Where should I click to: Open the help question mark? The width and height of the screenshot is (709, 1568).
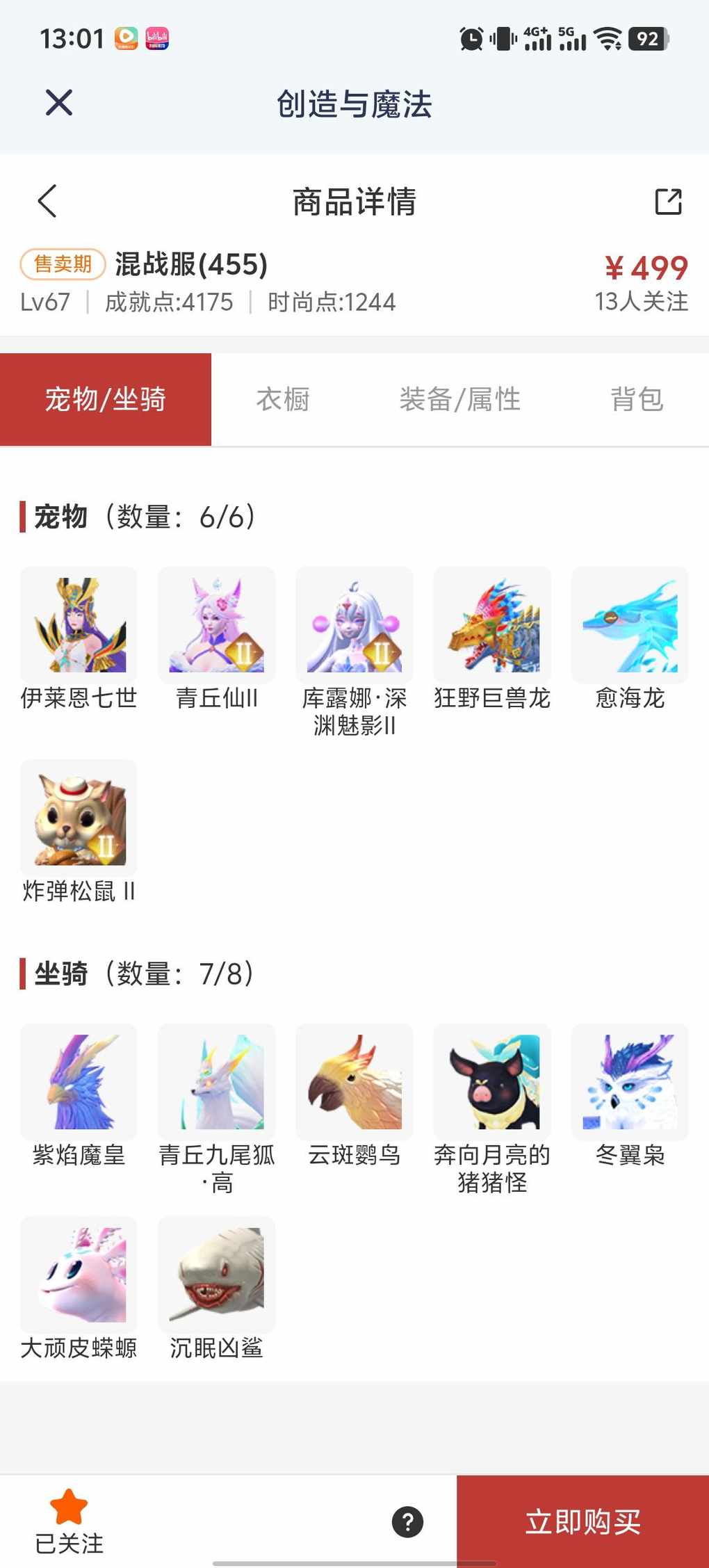click(x=408, y=1521)
